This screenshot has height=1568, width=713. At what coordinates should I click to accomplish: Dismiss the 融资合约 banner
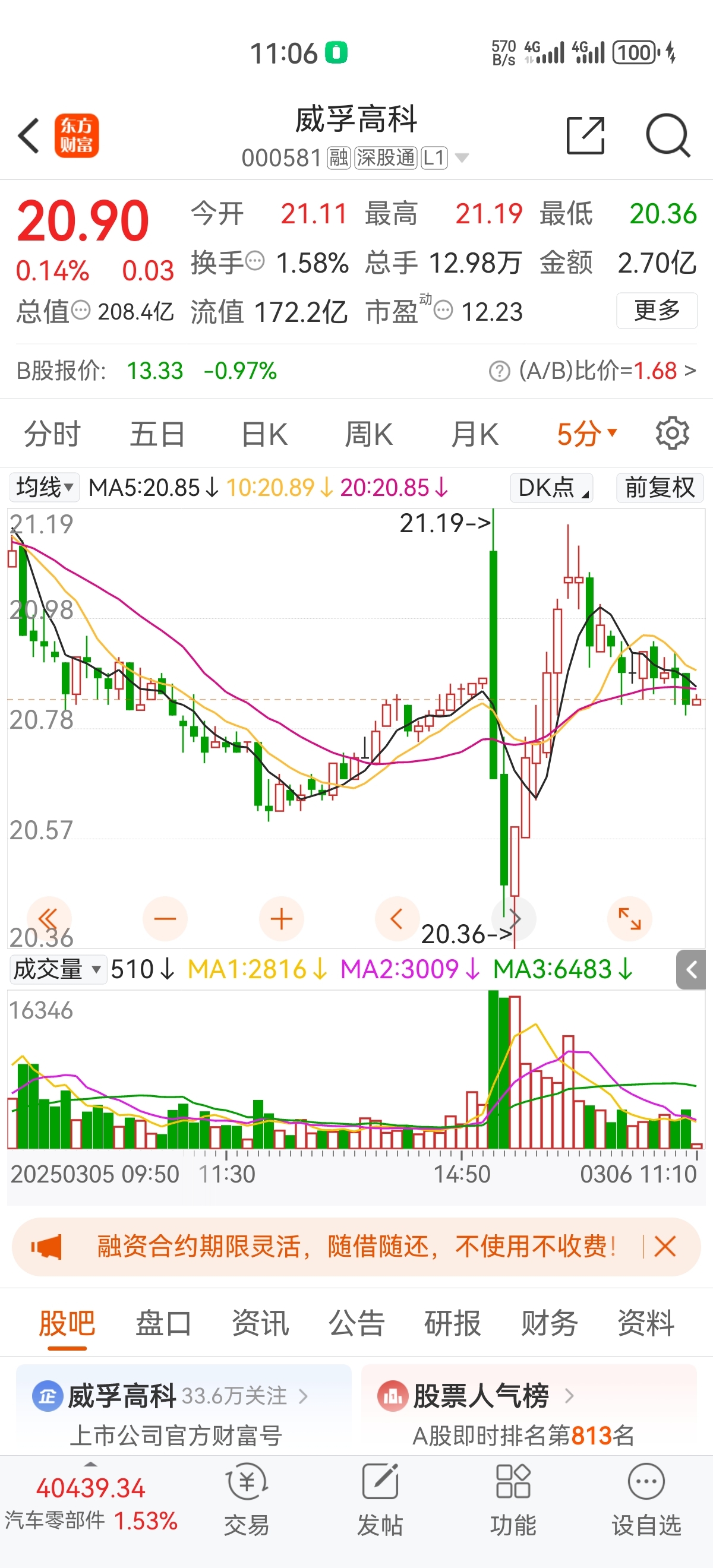[665, 1247]
